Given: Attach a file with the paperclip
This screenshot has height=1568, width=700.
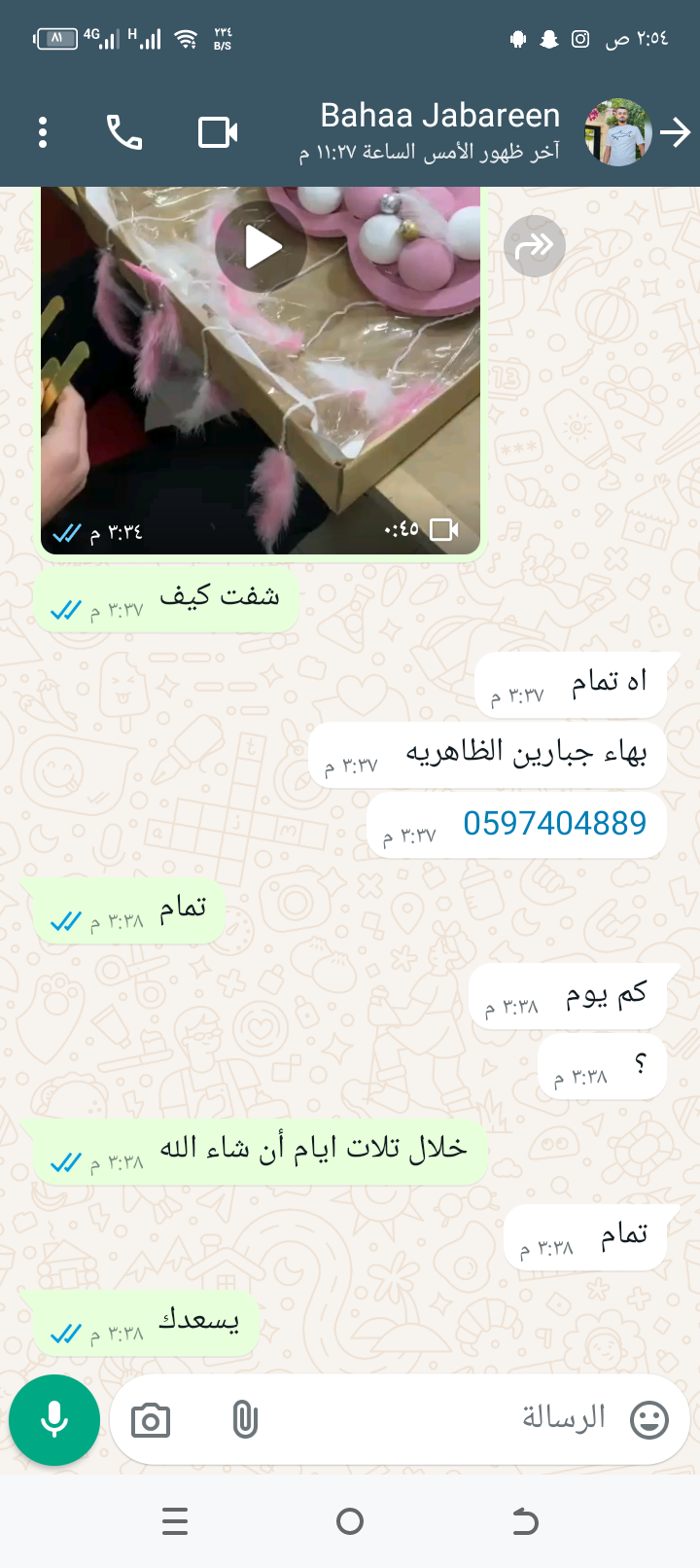Looking at the screenshot, I should [245, 1421].
